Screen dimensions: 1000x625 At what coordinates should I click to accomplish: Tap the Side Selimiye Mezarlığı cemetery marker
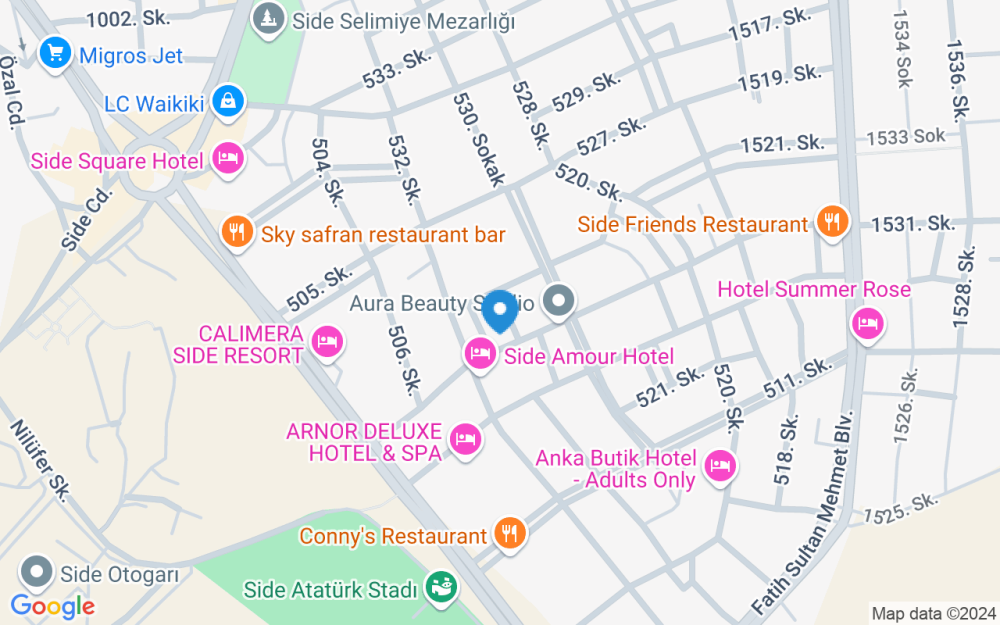(266, 17)
